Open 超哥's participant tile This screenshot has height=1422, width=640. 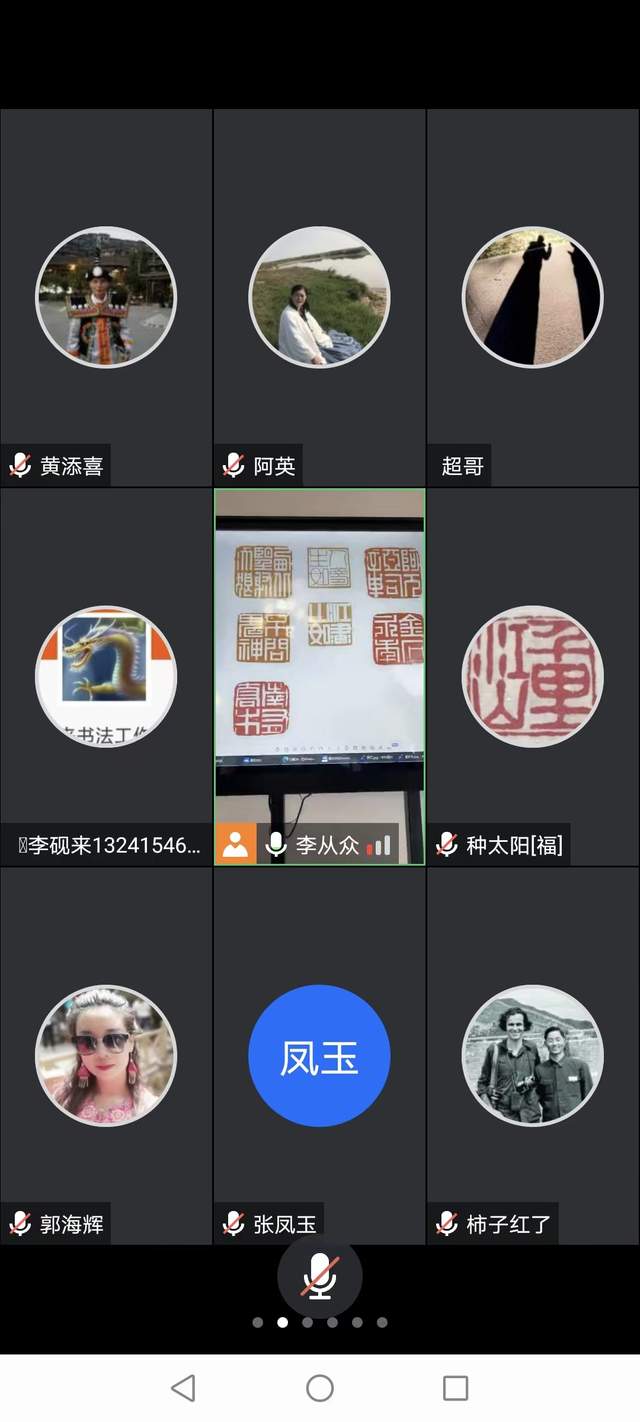coord(533,298)
